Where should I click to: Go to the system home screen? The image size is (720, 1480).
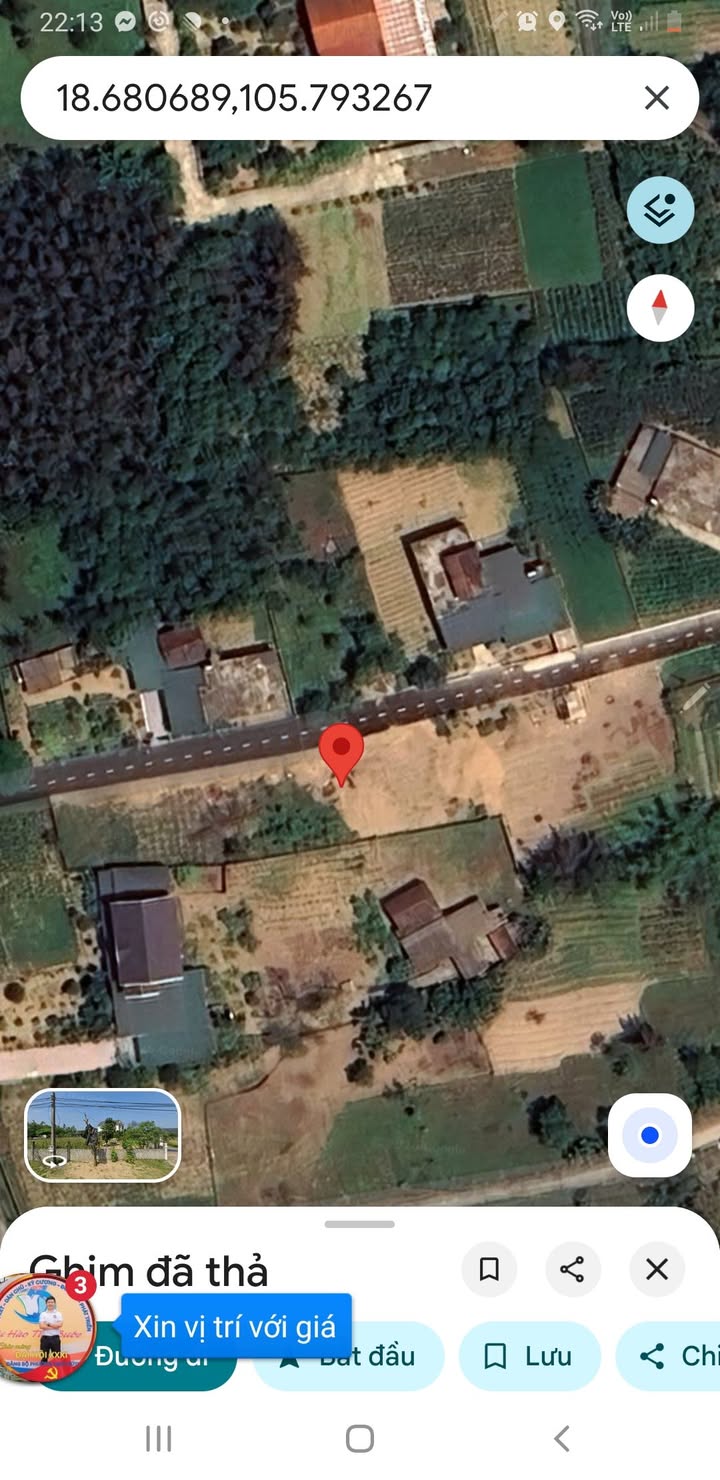coord(360,1439)
